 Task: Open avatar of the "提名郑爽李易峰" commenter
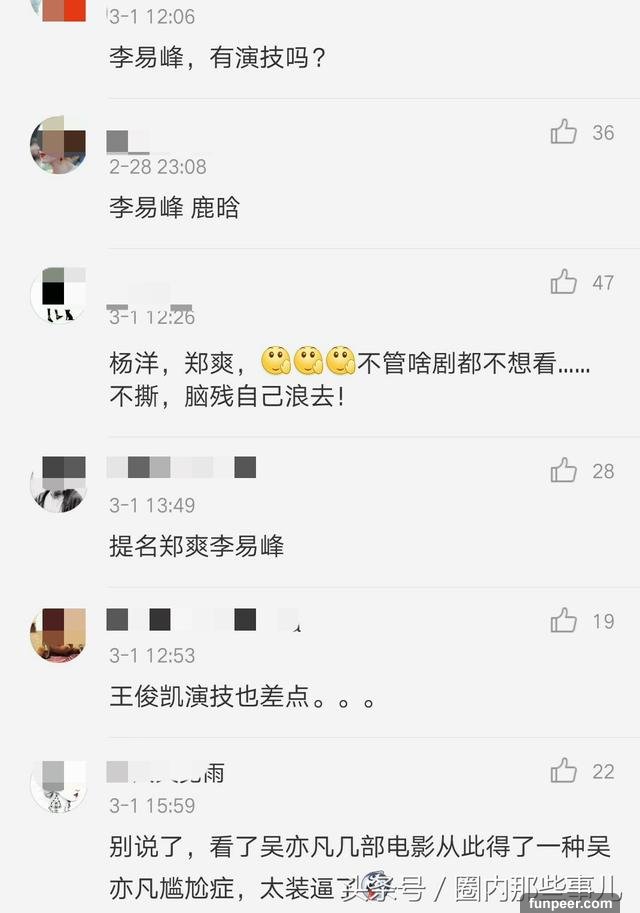(58, 485)
